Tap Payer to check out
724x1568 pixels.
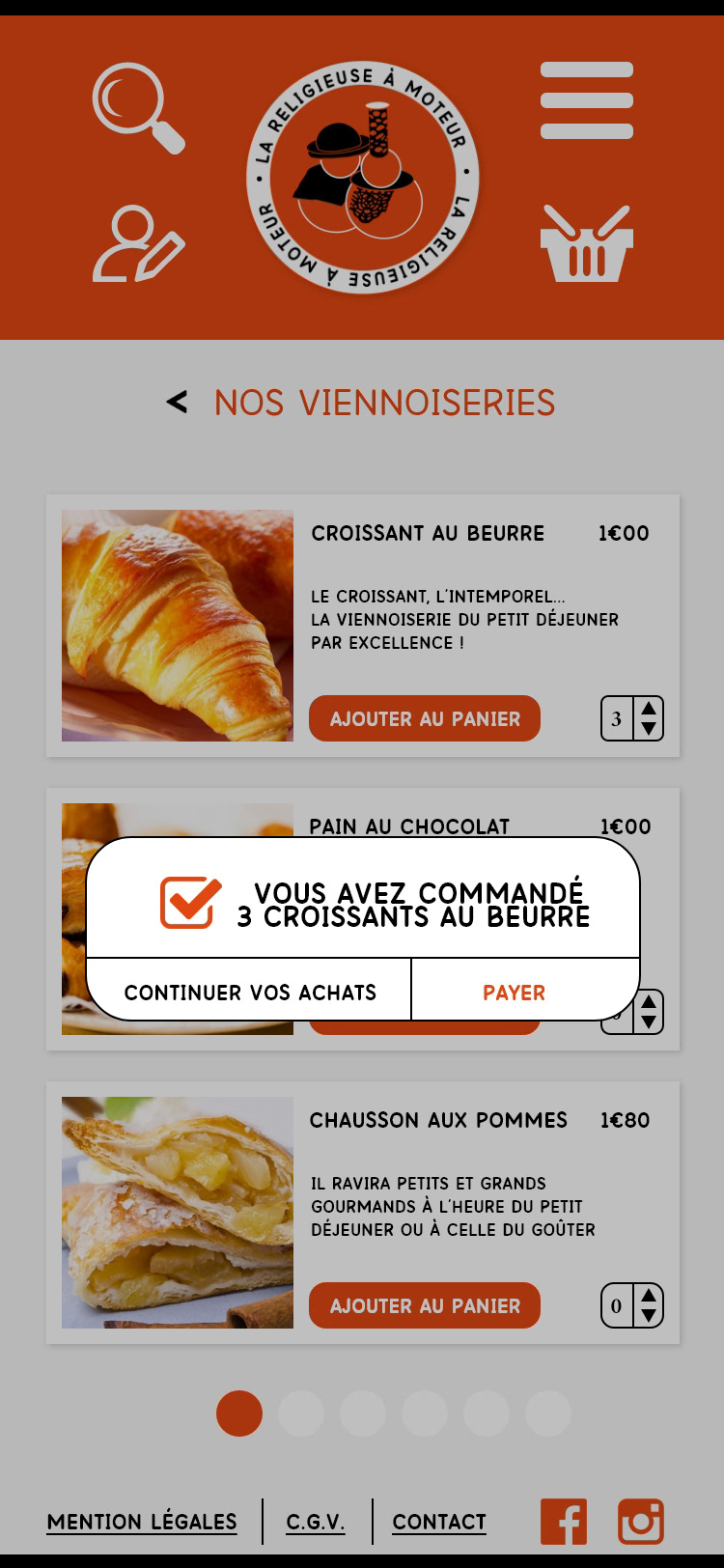(515, 992)
